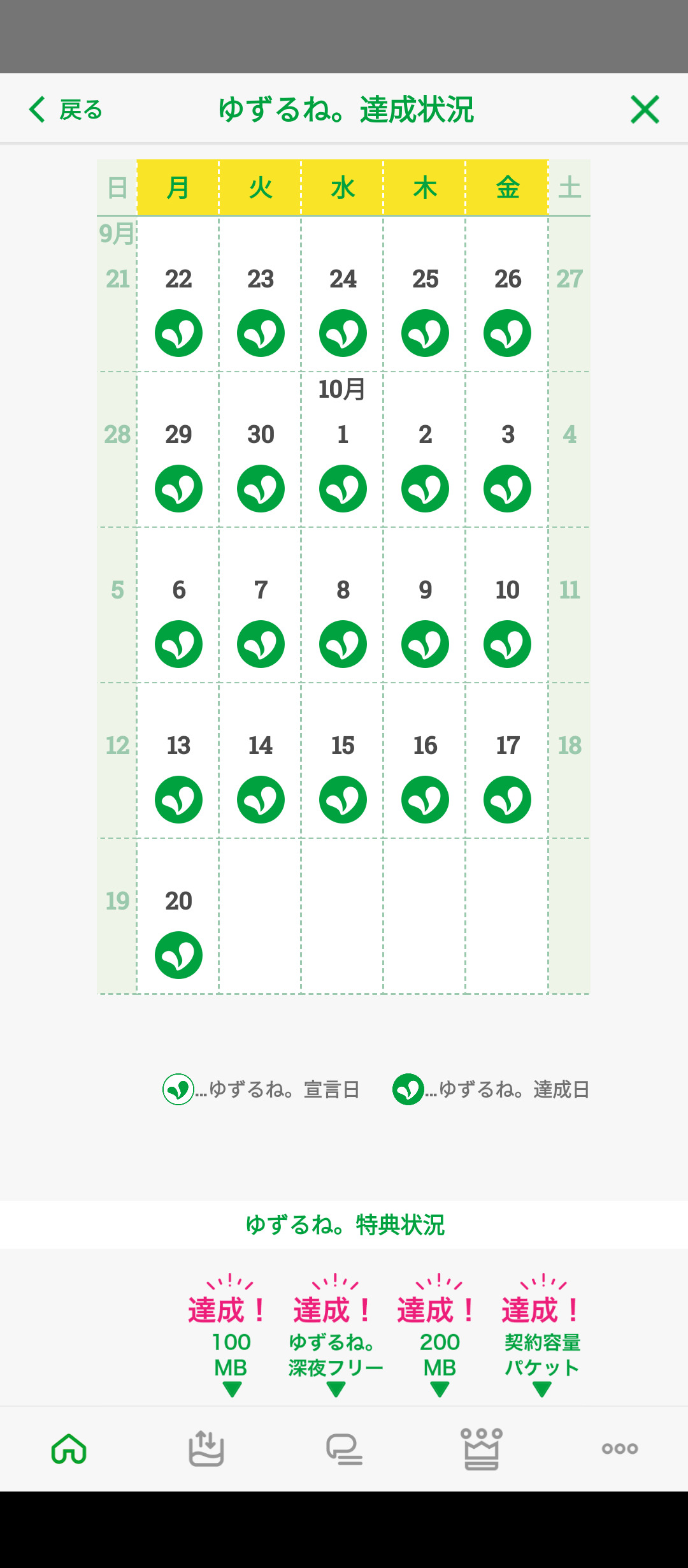This screenshot has width=688, height=1568.
Task: Go back using 戻る
Action: [66, 110]
